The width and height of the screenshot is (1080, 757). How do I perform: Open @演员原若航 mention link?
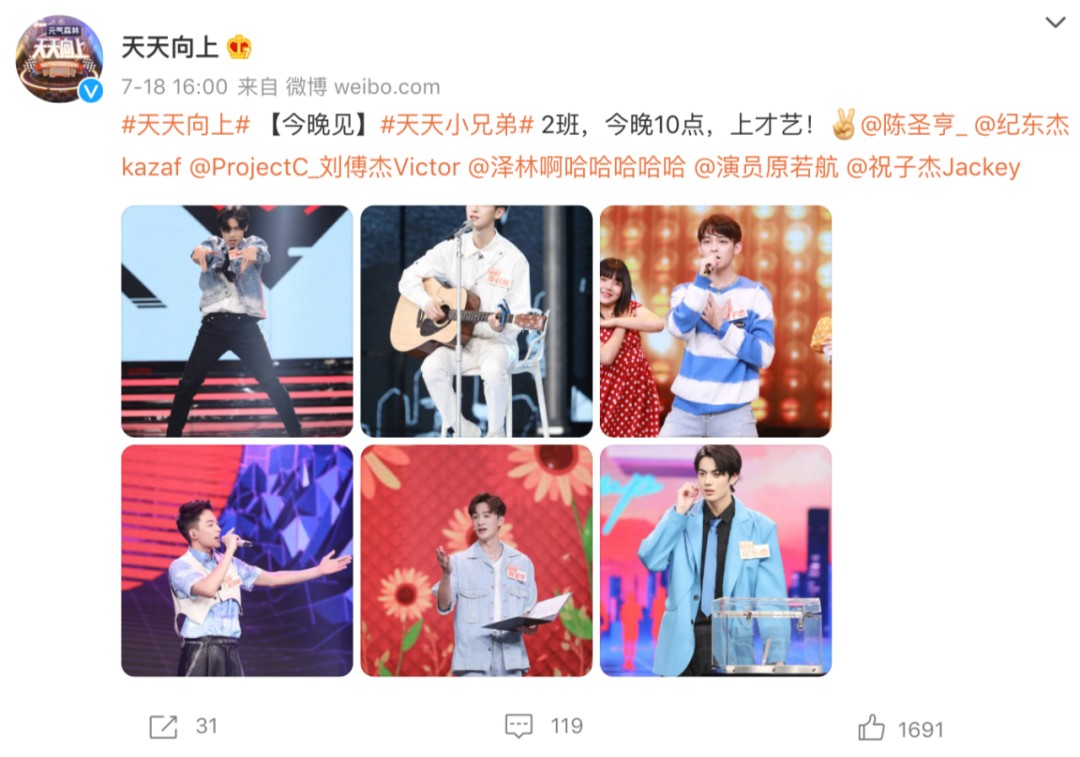tap(766, 166)
